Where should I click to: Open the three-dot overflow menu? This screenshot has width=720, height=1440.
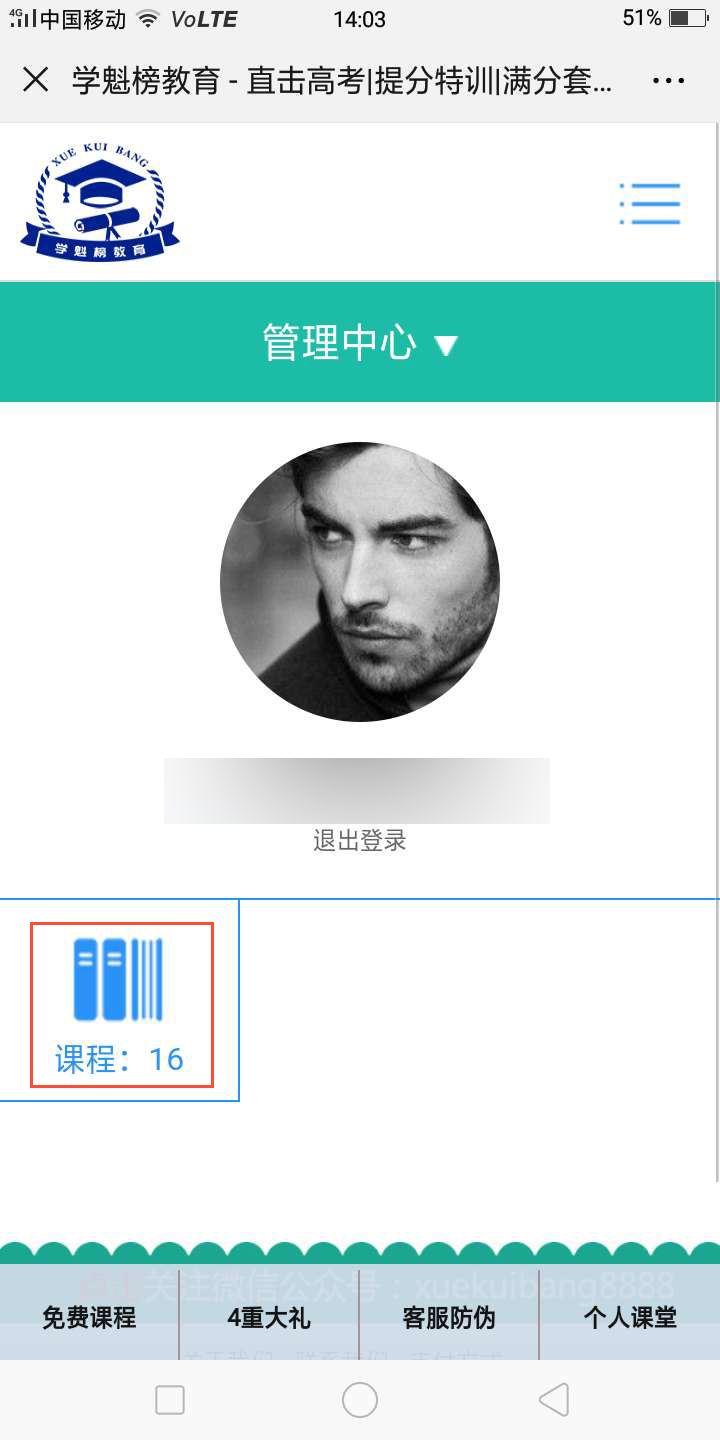[668, 81]
